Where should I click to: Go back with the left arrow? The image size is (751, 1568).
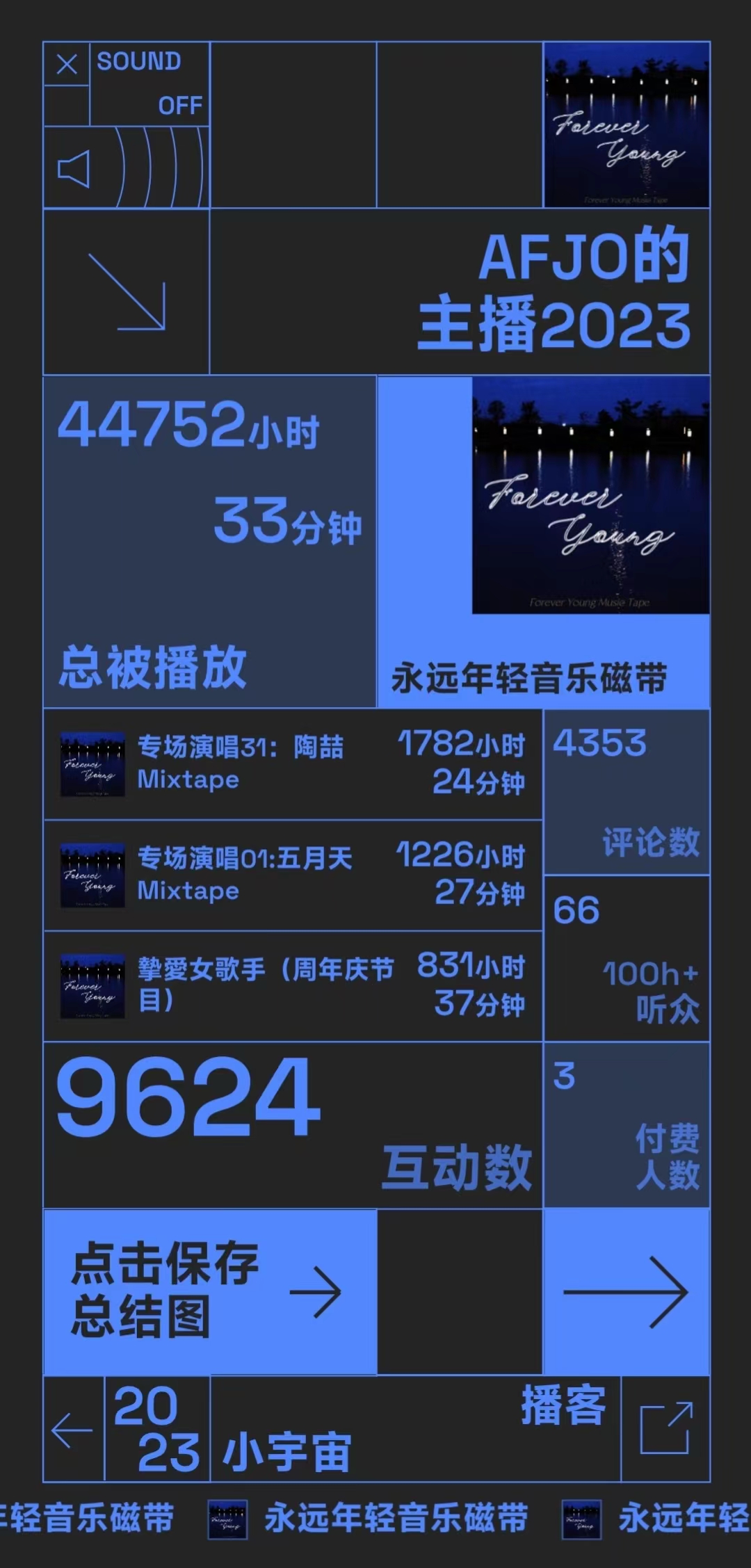point(73,1429)
